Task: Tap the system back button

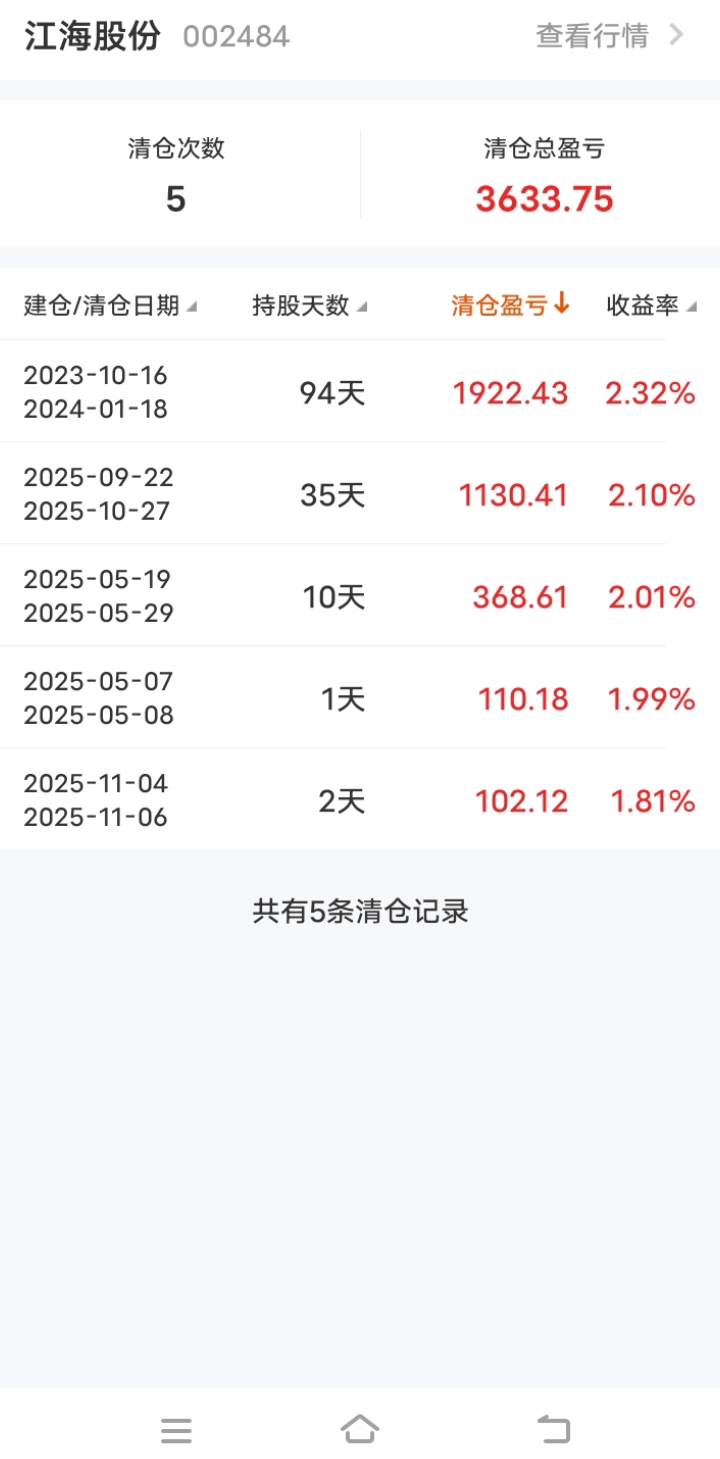Action: click(553, 1429)
